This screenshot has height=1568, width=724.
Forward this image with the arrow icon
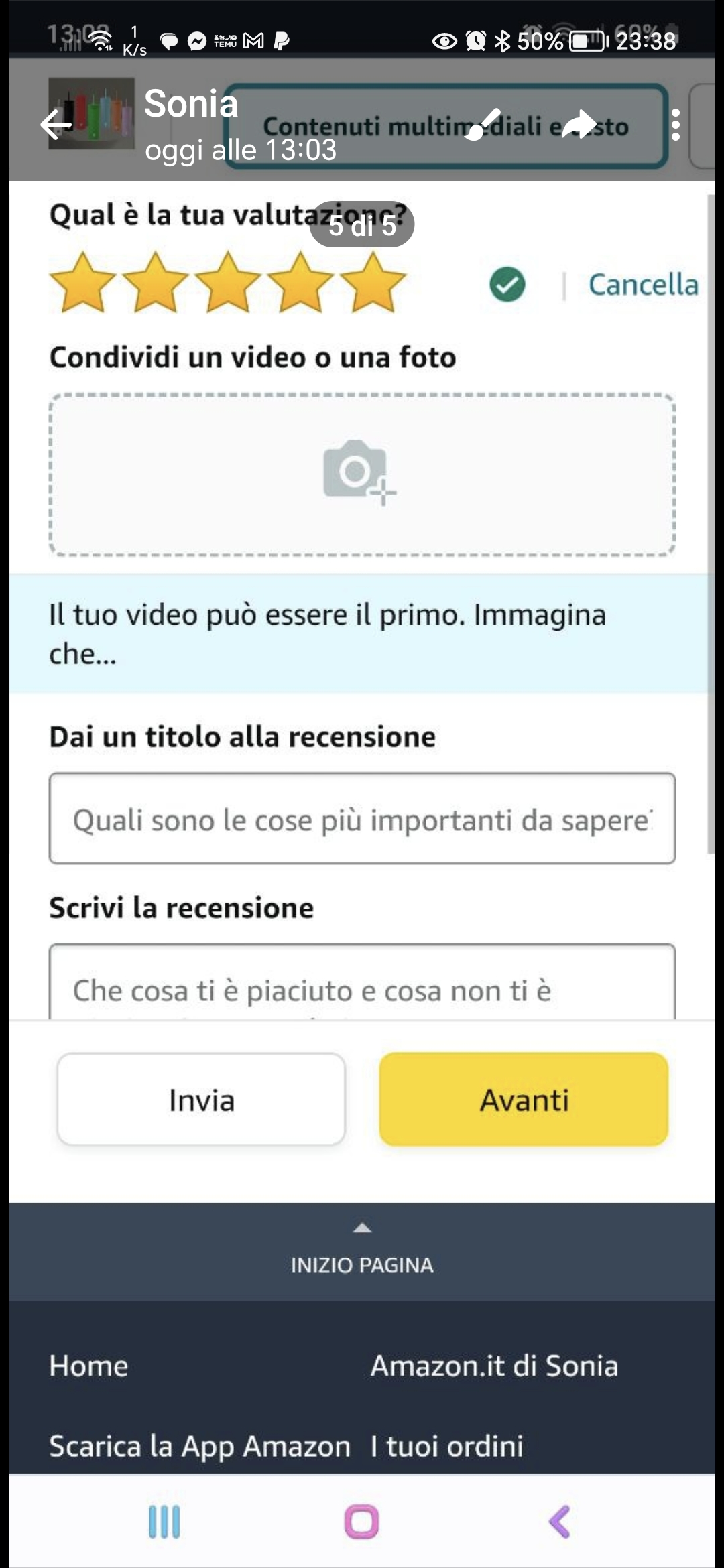[579, 124]
